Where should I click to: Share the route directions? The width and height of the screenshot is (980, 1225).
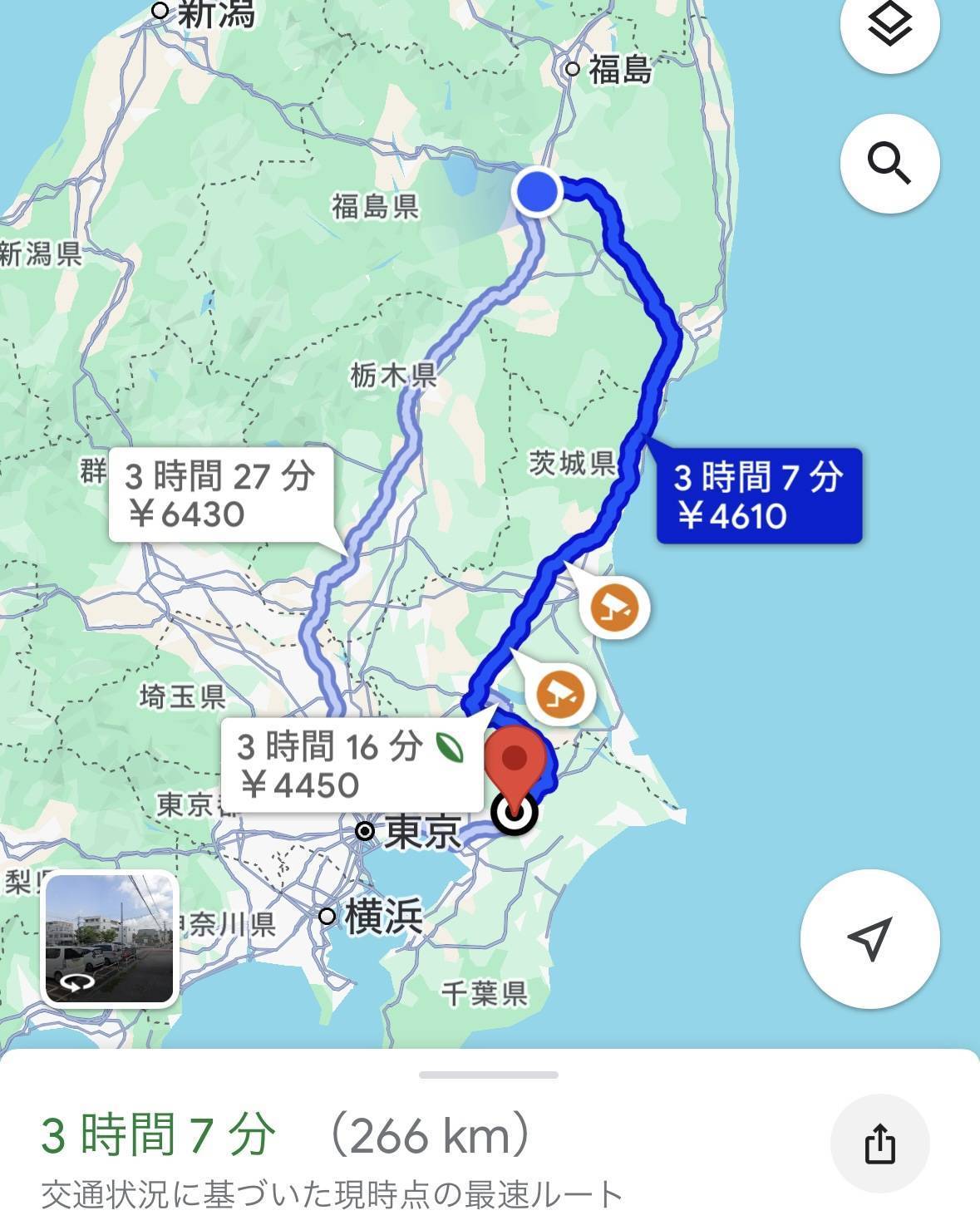(x=879, y=1144)
